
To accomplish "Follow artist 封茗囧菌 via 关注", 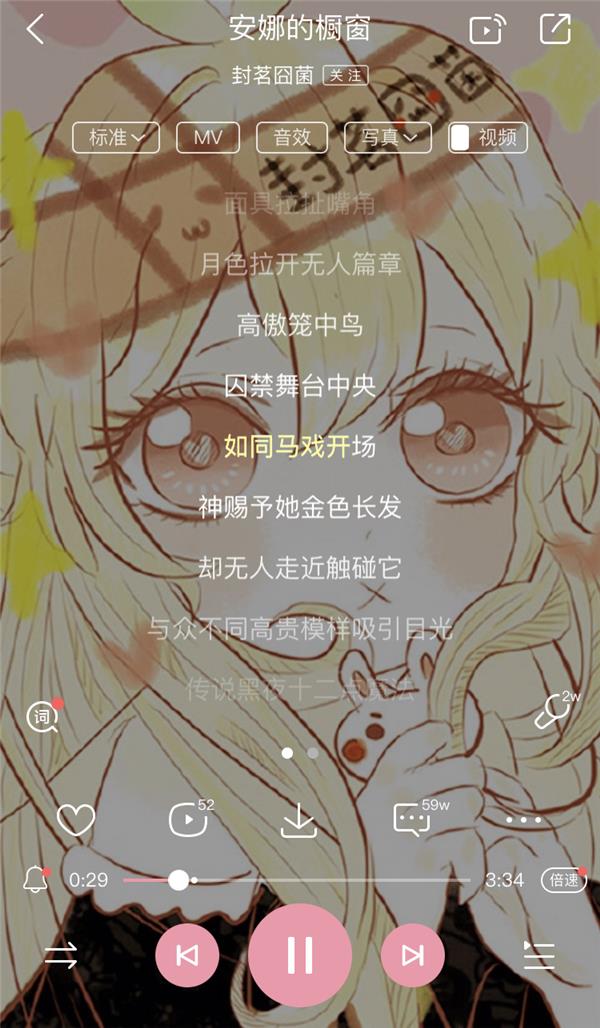I will (345, 75).
